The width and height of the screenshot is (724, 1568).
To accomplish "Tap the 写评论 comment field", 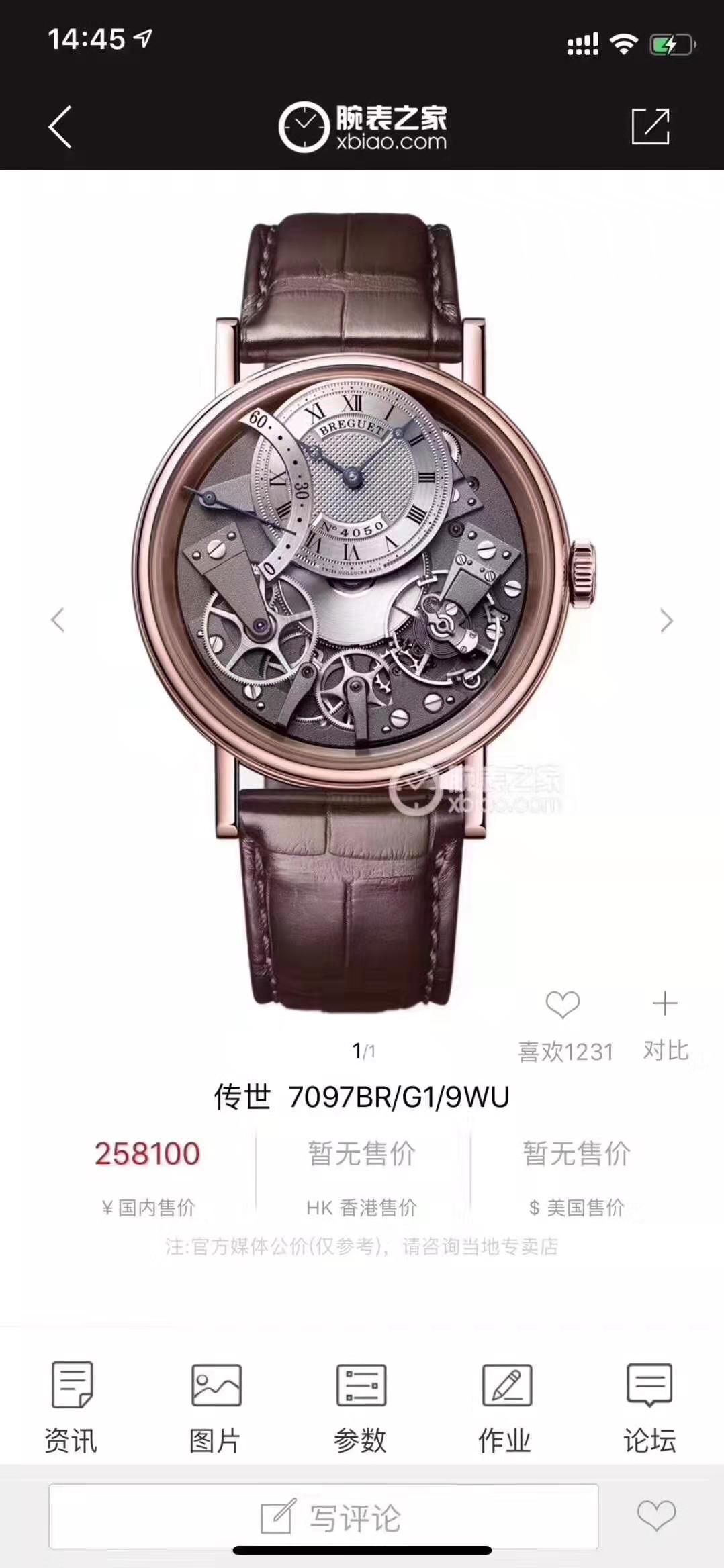I will [x=324, y=1517].
